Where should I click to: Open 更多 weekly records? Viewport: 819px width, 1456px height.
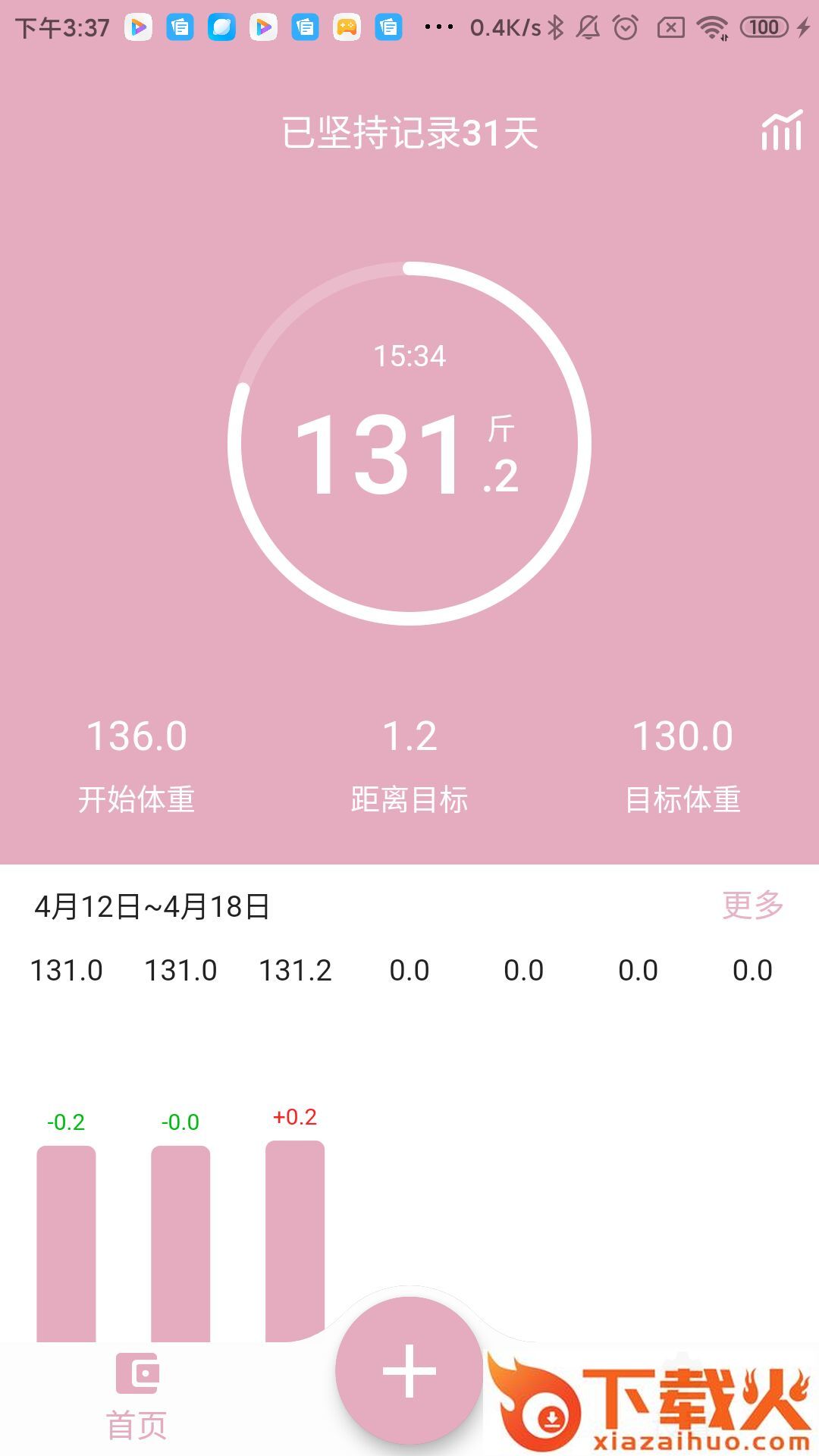click(752, 905)
